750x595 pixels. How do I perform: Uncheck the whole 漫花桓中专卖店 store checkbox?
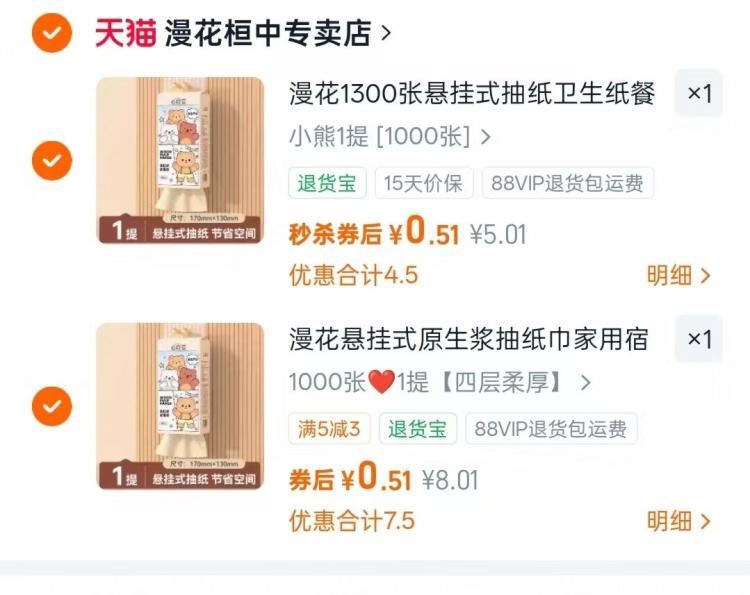(x=51, y=33)
